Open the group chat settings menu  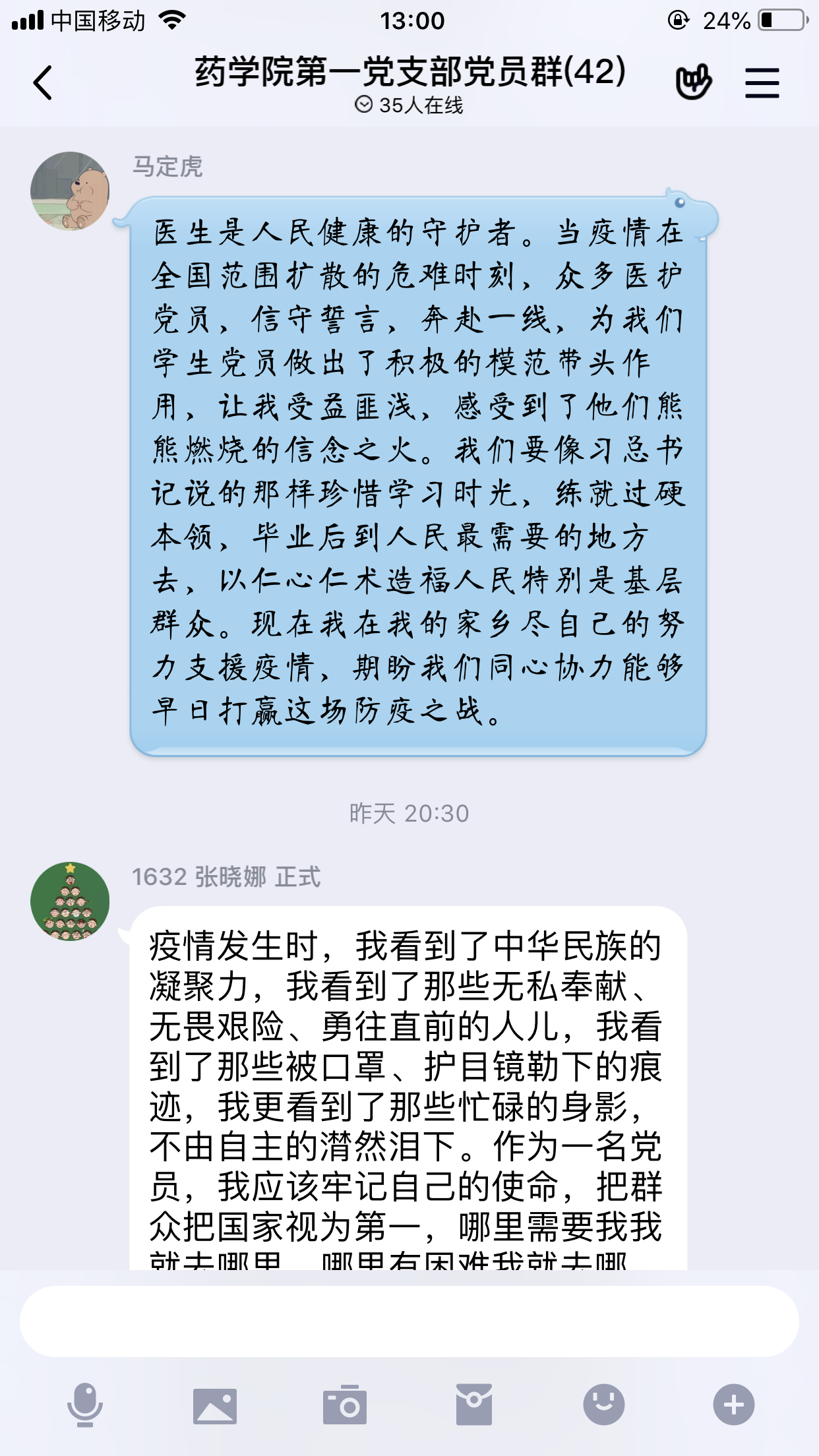pyautogui.click(x=762, y=83)
